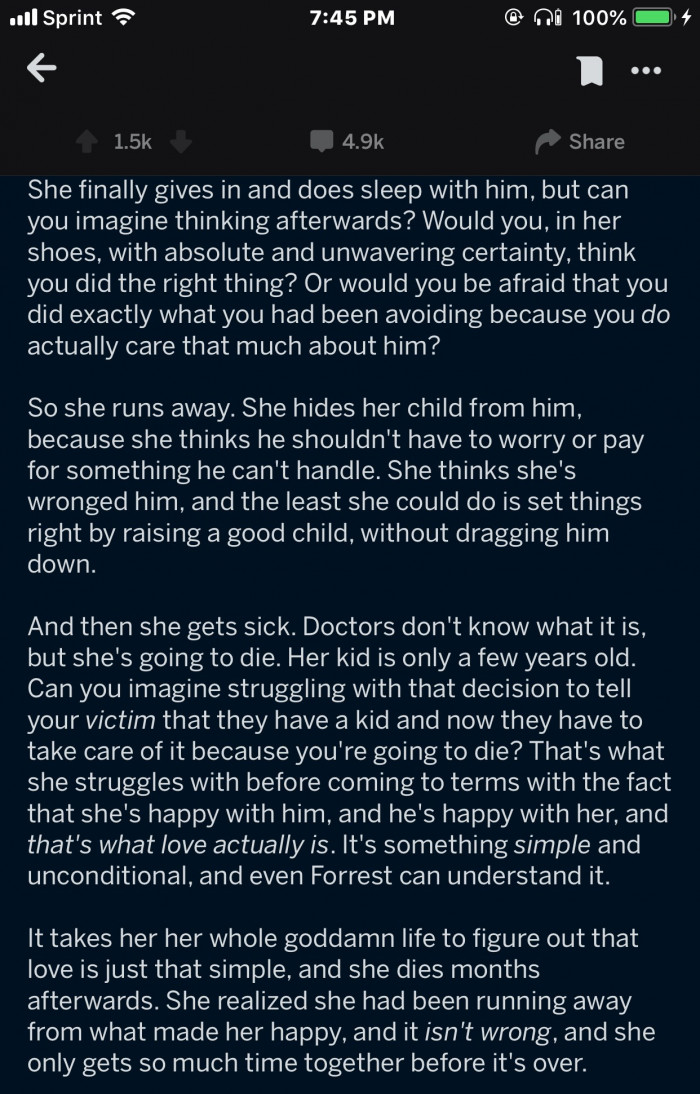Share this post
The width and height of the screenshot is (700, 1094).
(580, 142)
